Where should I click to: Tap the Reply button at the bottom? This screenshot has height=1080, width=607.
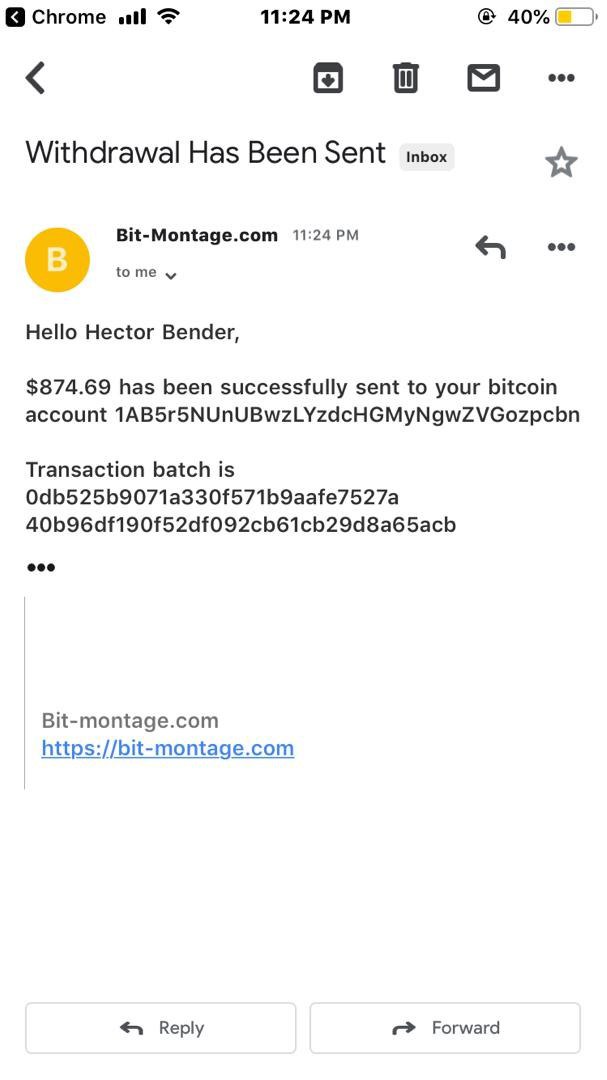click(161, 1028)
